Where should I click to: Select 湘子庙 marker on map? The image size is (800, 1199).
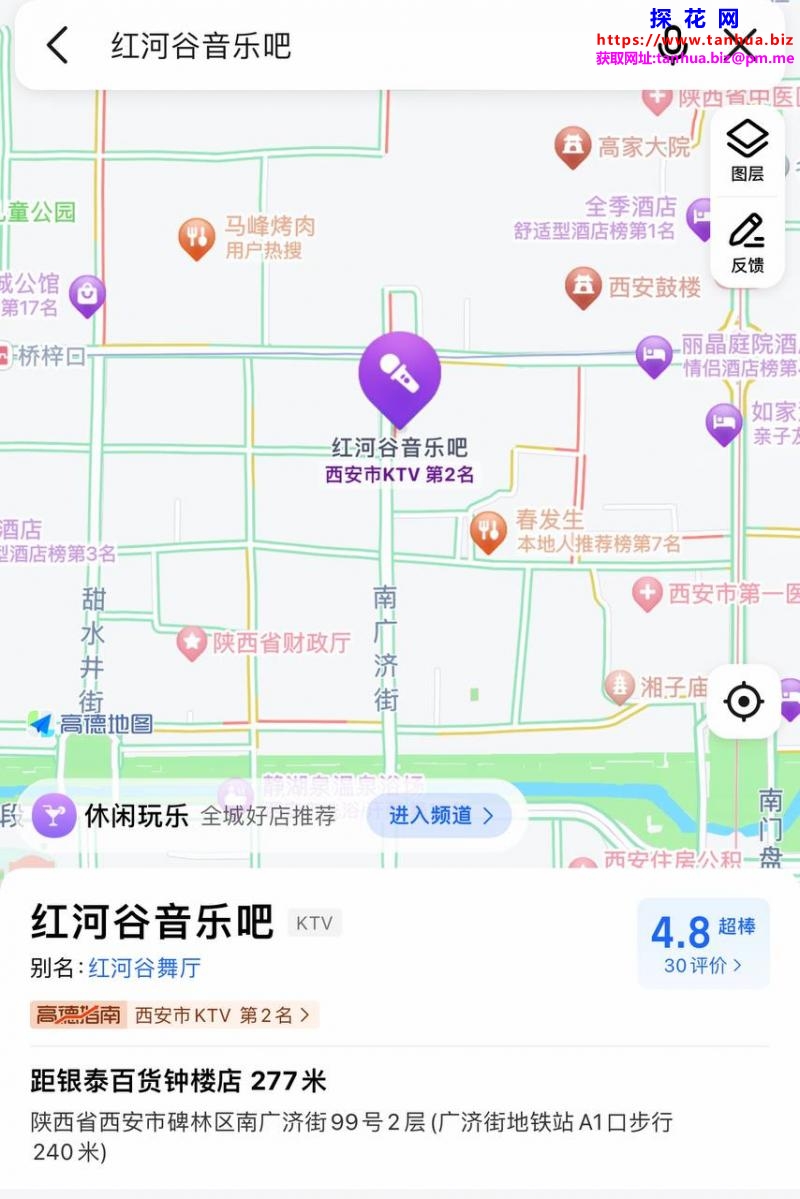tap(621, 687)
